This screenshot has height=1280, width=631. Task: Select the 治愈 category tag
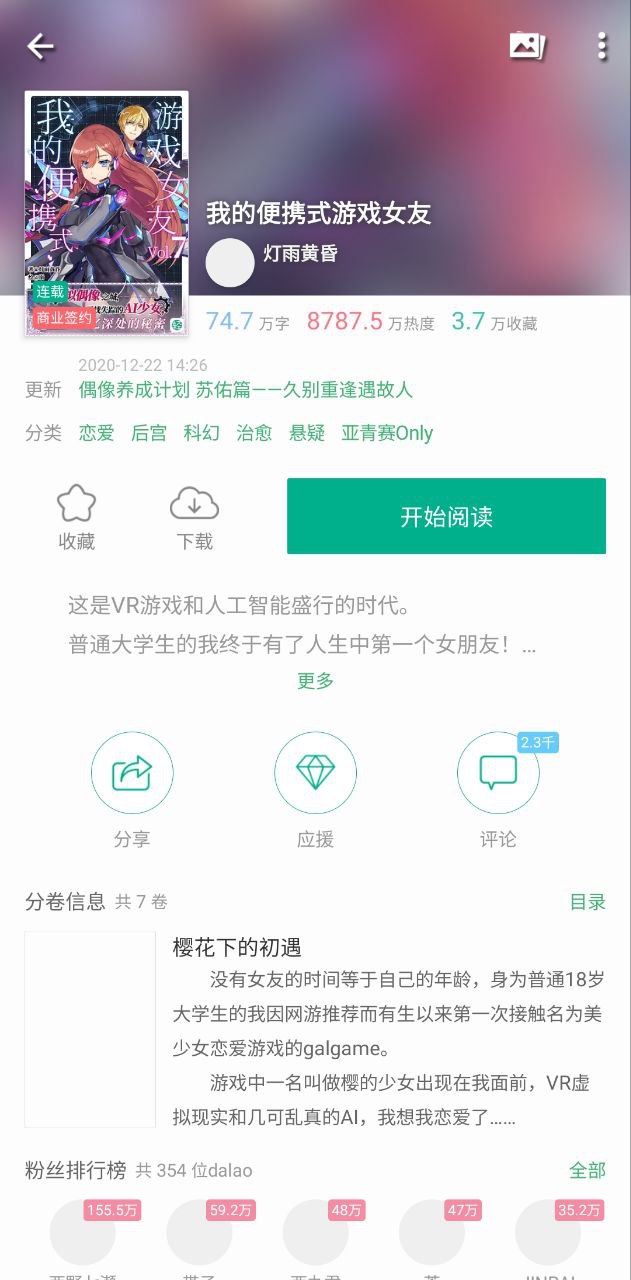tap(254, 433)
